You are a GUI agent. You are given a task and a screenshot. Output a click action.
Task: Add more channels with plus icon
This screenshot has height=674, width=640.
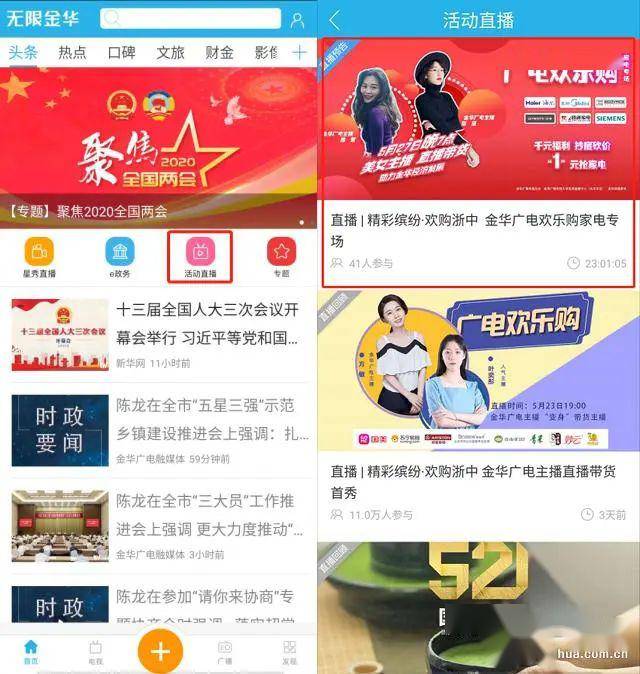coord(299,52)
